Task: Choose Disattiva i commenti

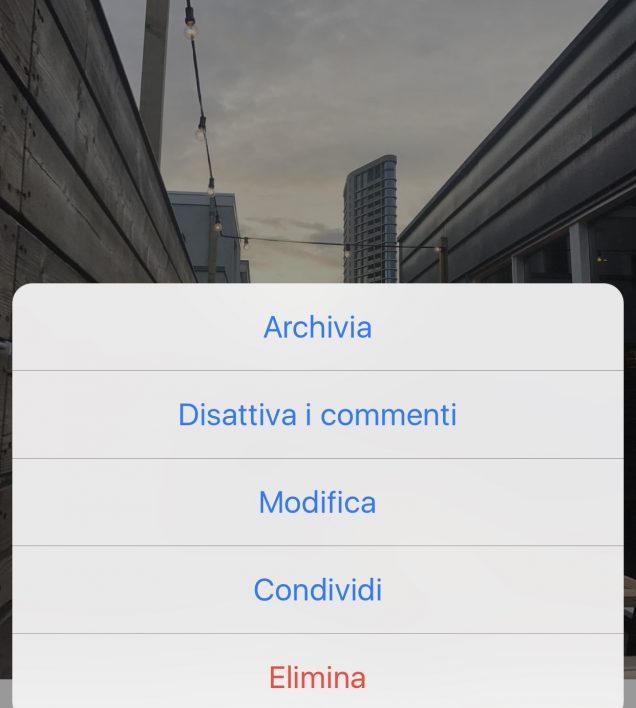Action: click(x=317, y=415)
